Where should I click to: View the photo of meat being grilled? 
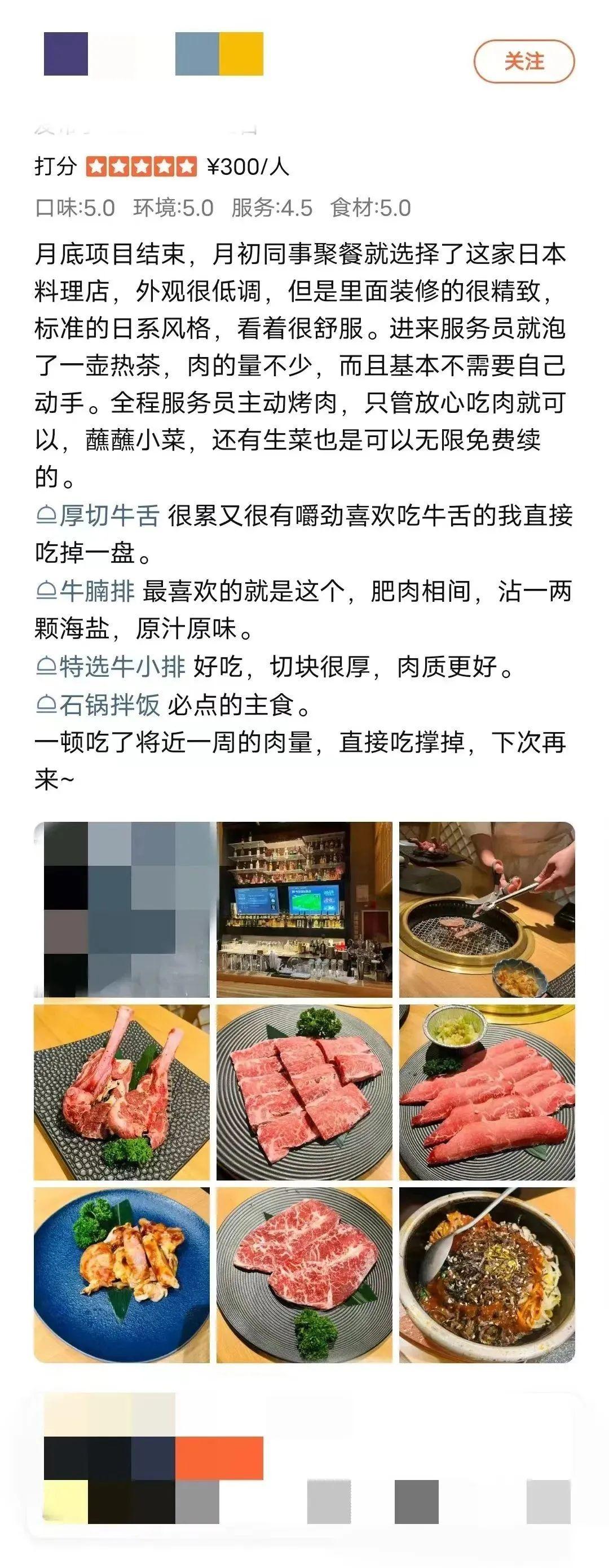[x=487, y=909]
